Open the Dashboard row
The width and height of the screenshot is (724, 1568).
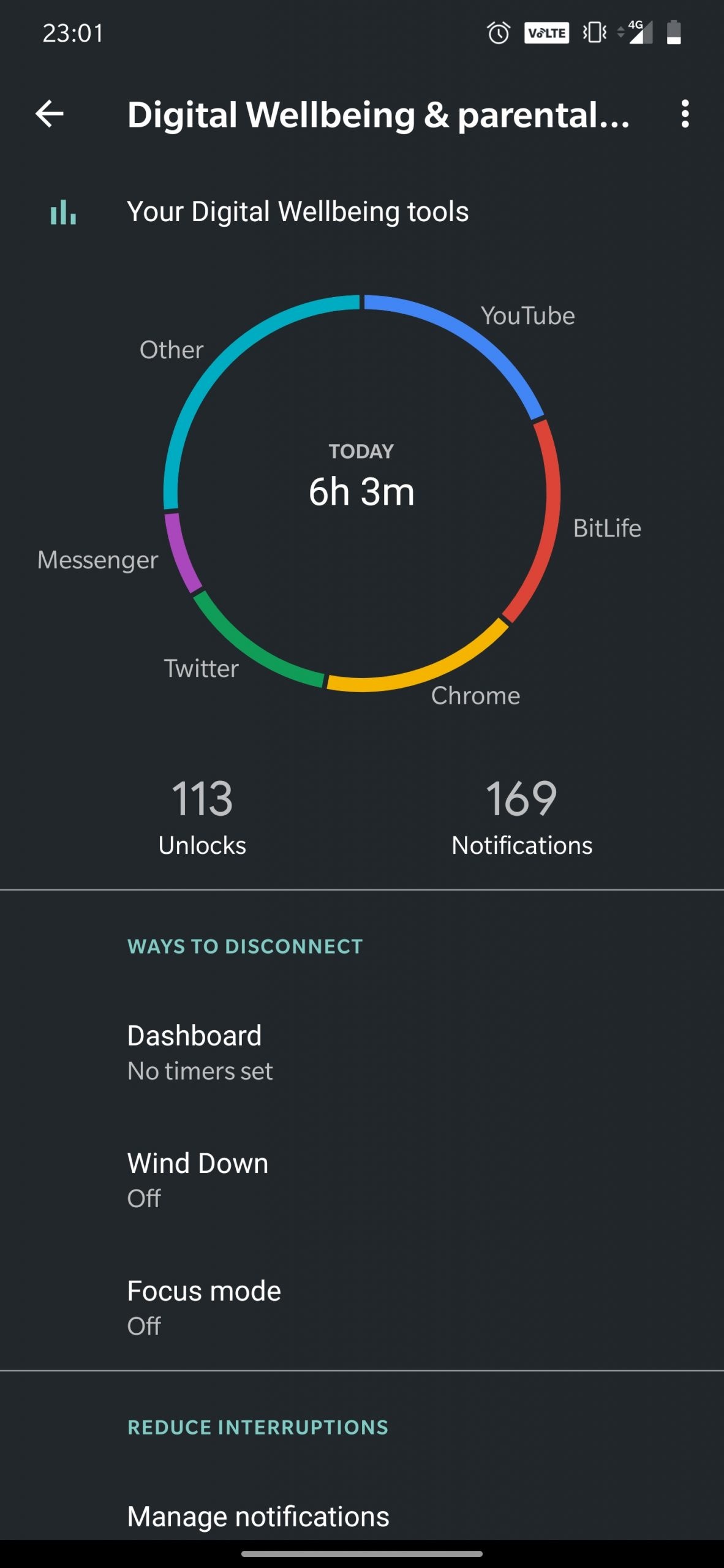tap(361, 1052)
